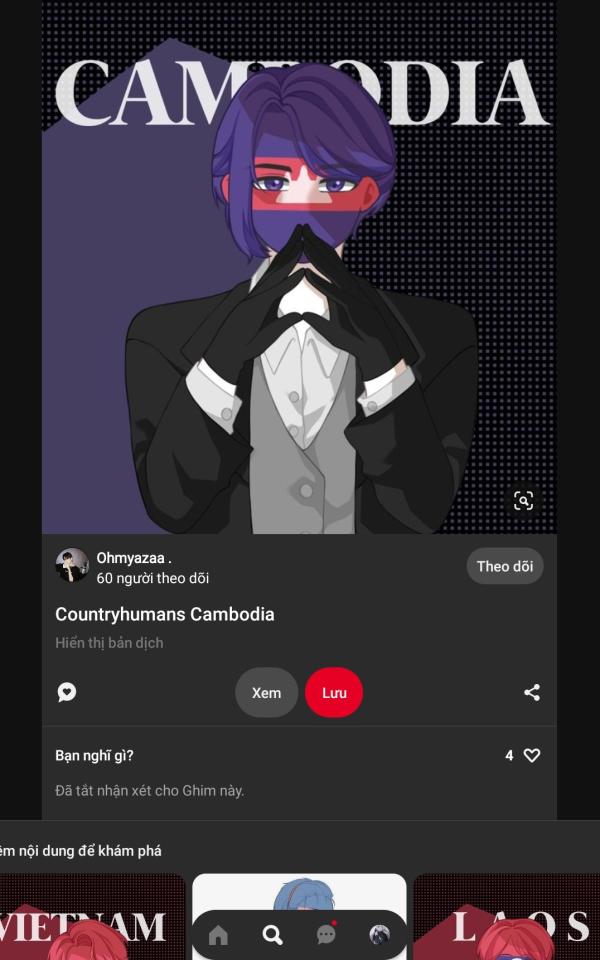Follow Ohmyazaa with Theo dõi button
Screen dimensions: 600x960
click(x=505, y=566)
